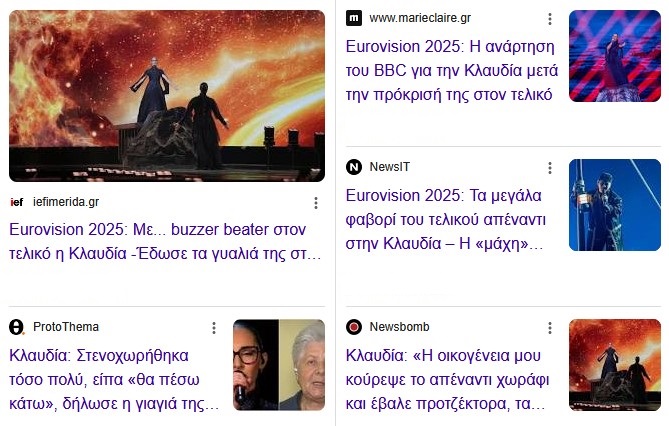Tap the Newsbomb article thumbnail
This screenshot has width=669, height=426.
pyautogui.click(x=614, y=365)
